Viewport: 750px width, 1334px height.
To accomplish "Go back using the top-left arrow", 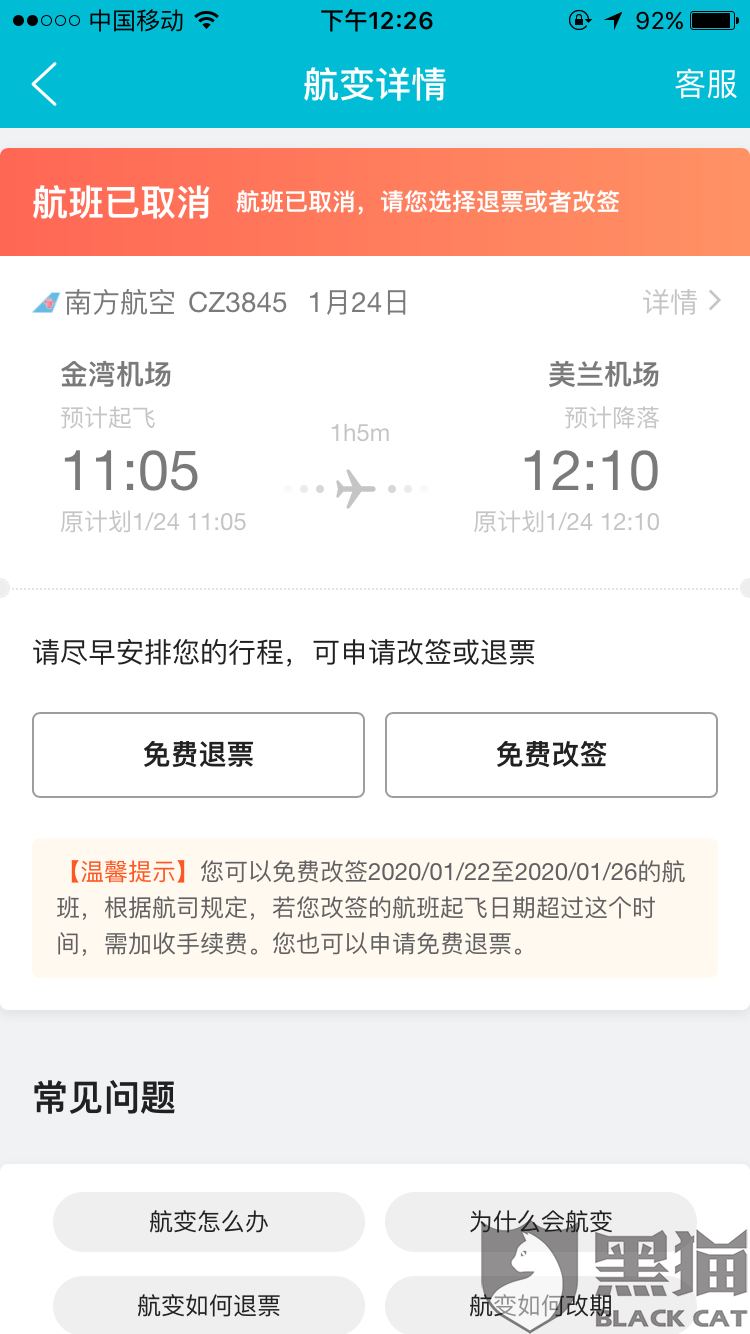I will [45, 84].
